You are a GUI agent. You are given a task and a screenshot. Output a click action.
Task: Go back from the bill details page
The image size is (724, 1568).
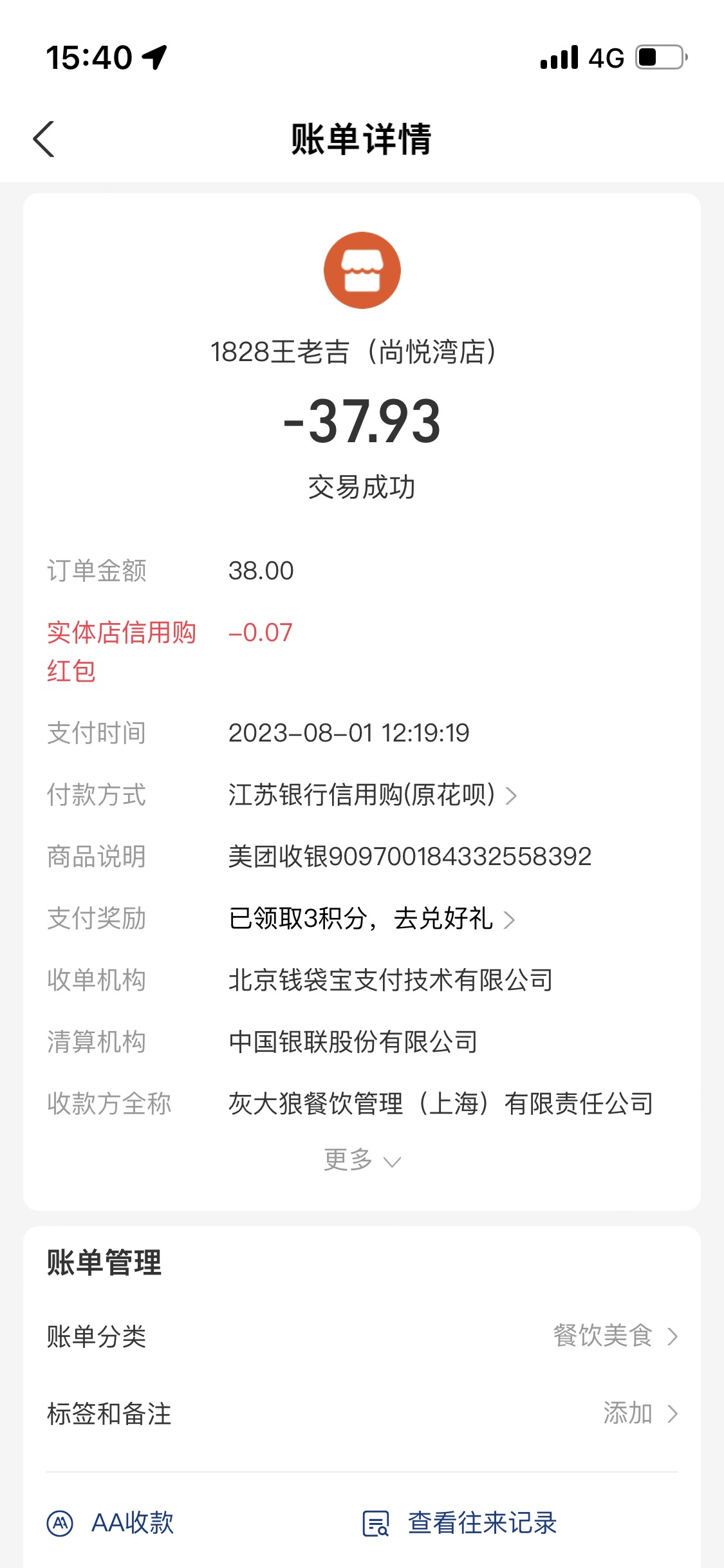[44, 139]
